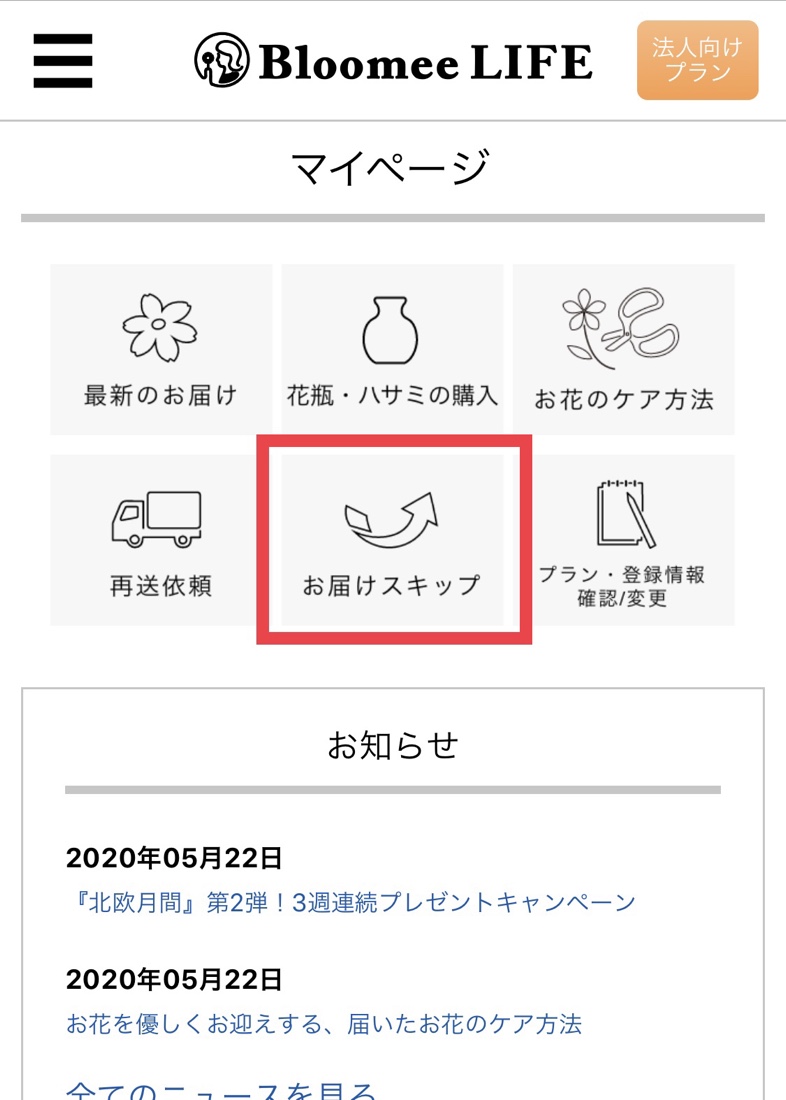Open 花瓶・ハサミの購入 tile
Image resolution: width=786 pixels, height=1100 pixels.
[392, 349]
